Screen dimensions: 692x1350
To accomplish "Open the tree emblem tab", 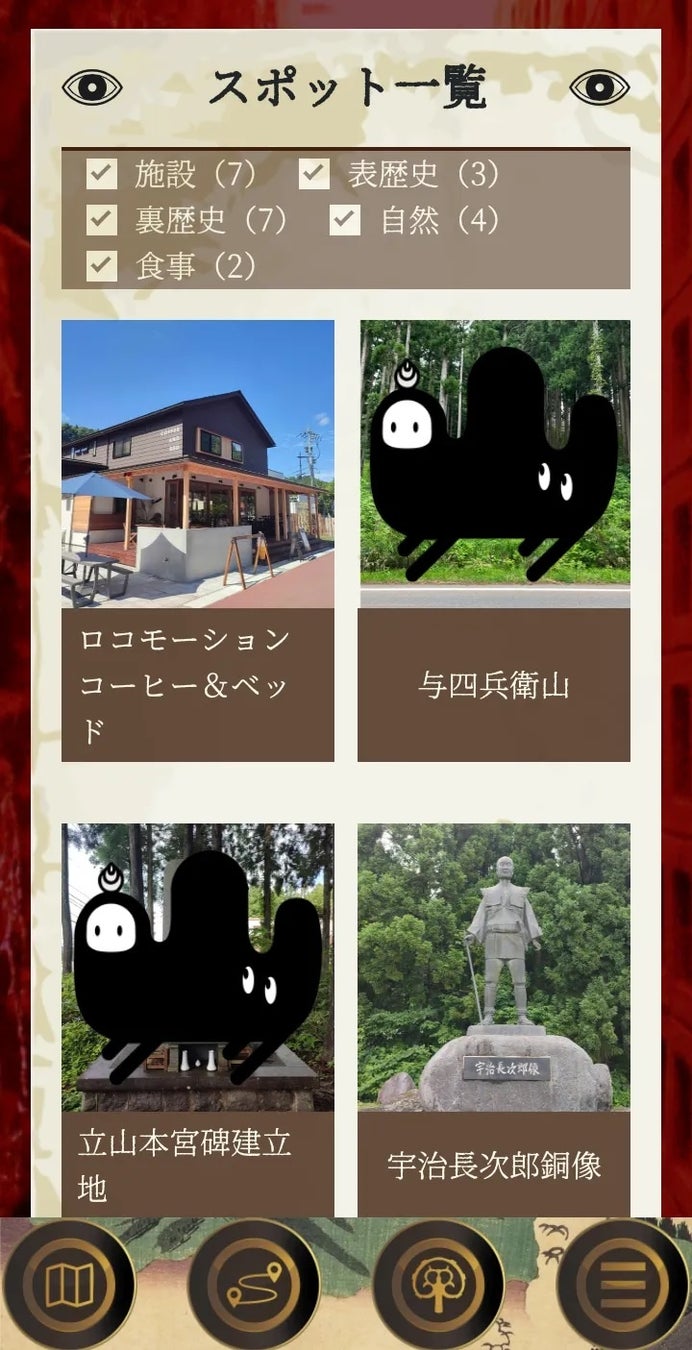I will coord(438,1284).
